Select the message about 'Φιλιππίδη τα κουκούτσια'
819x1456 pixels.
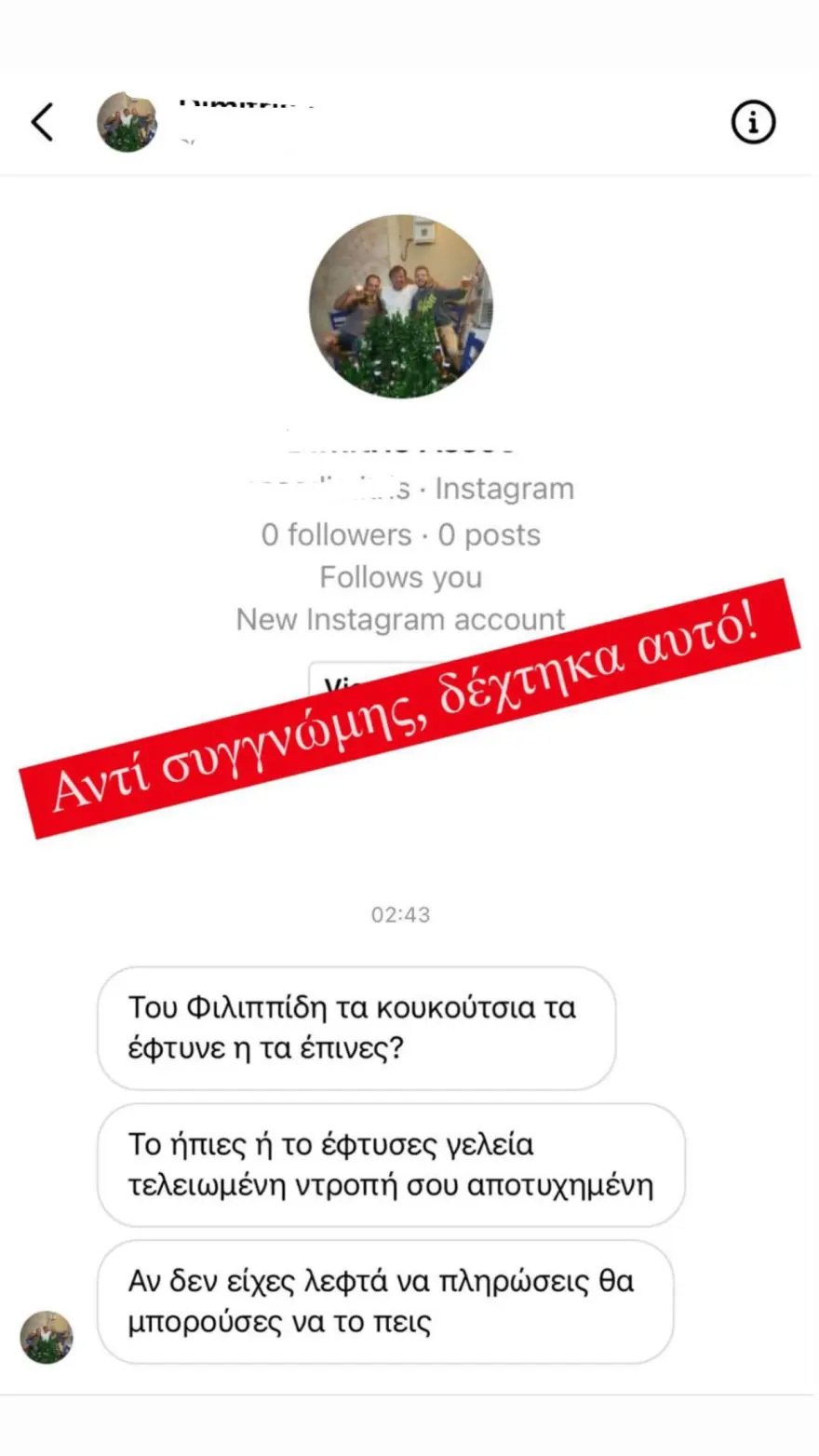click(x=356, y=1026)
